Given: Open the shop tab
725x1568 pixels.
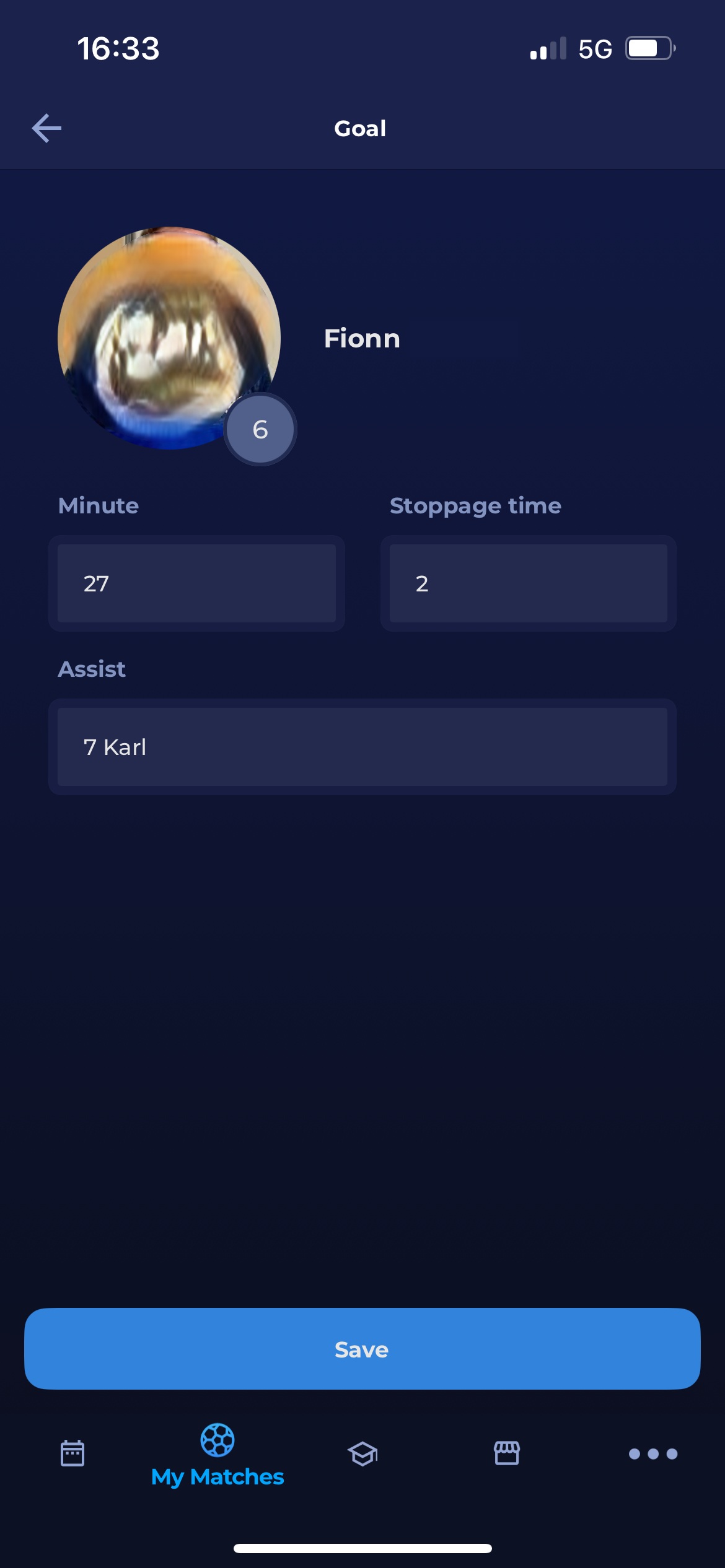Looking at the screenshot, I should (507, 1453).
